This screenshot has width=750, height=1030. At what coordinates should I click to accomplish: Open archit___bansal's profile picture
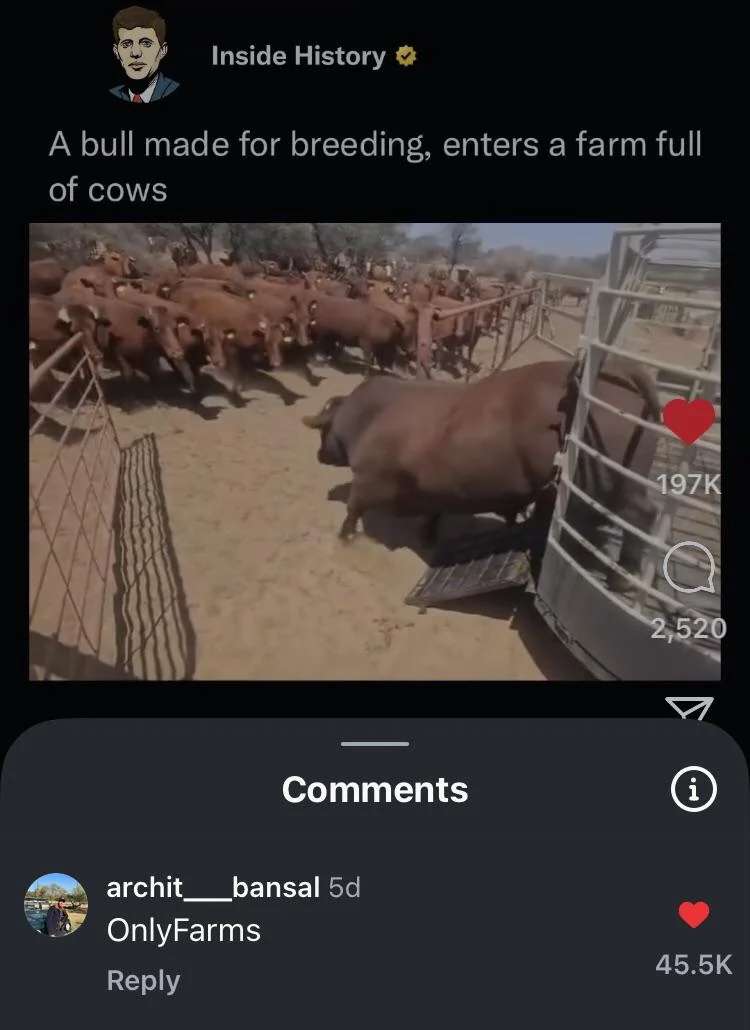click(55, 905)
